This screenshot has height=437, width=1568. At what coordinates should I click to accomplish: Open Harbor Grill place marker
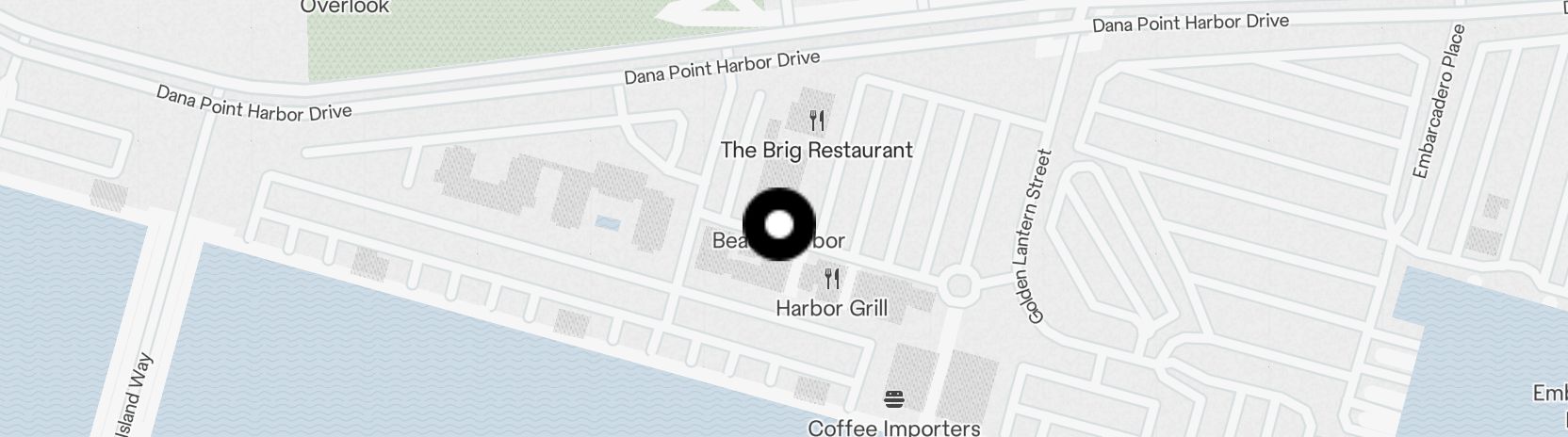pyautogui.click(x=831, y=279)
